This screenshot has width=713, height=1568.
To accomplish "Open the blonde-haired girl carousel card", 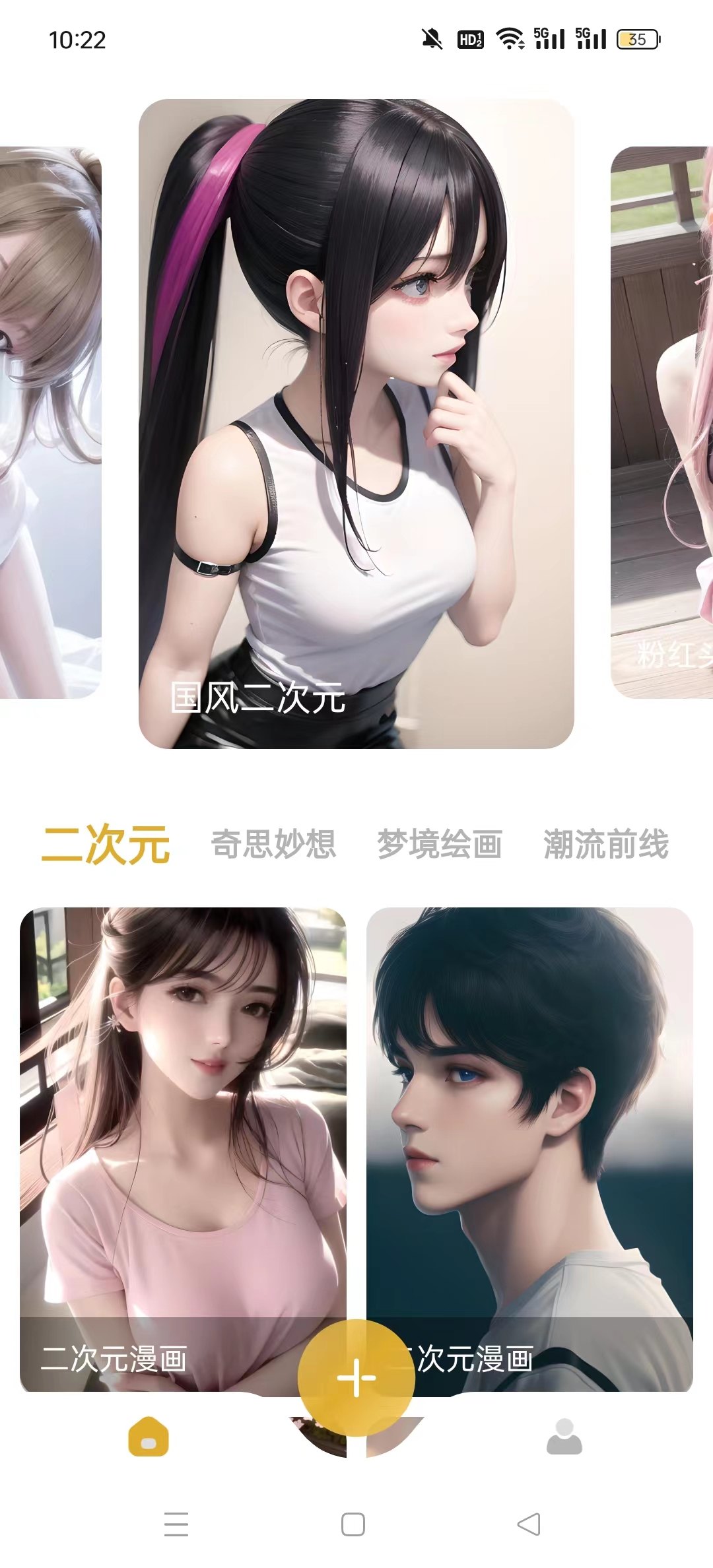I will click(50, 422).
